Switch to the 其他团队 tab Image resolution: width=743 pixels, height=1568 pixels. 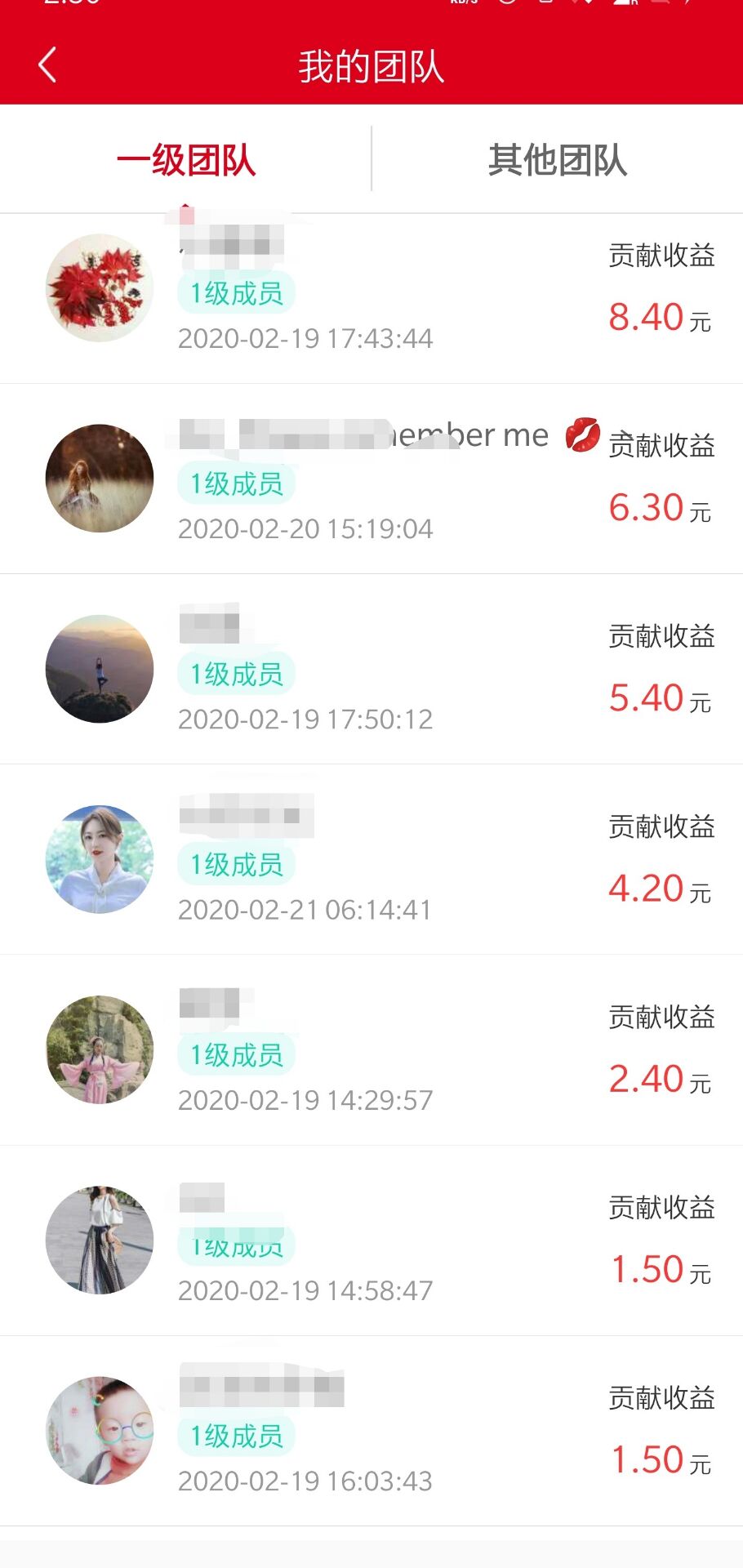[x=557, y=159]
